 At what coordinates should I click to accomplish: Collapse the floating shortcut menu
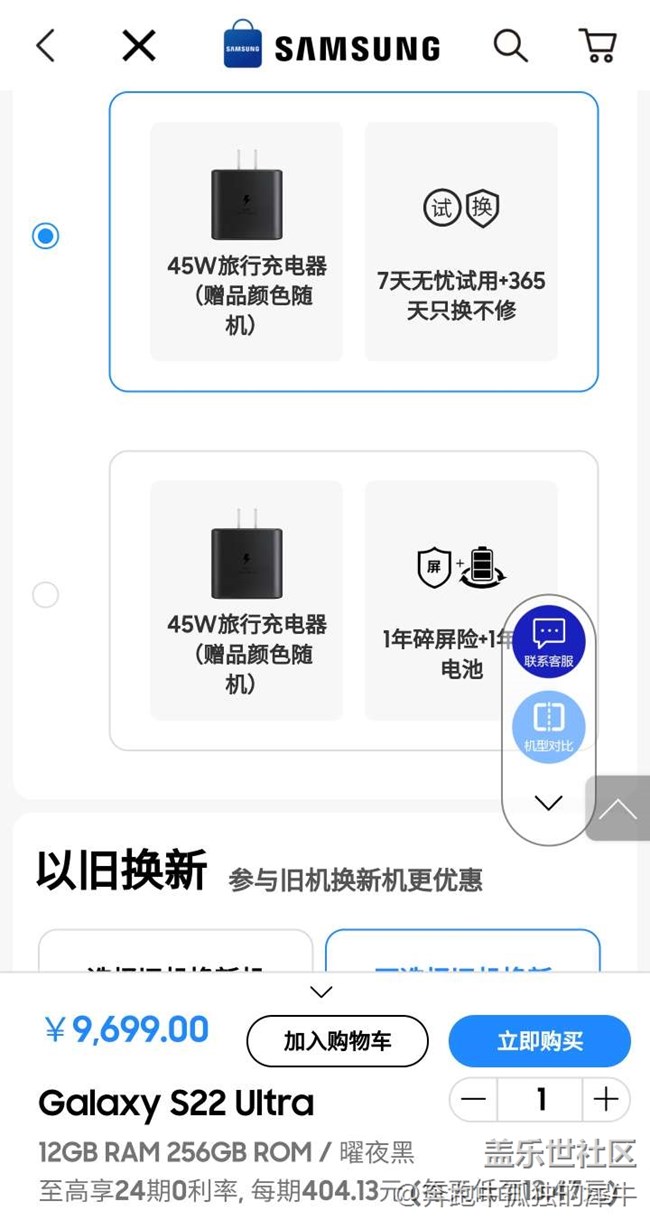coord(549,802)
